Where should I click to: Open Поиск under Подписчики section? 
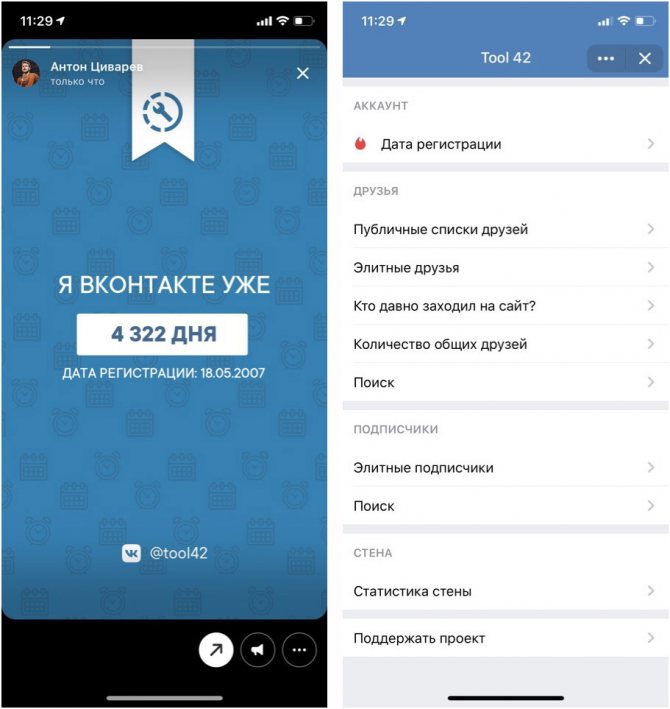505,506
